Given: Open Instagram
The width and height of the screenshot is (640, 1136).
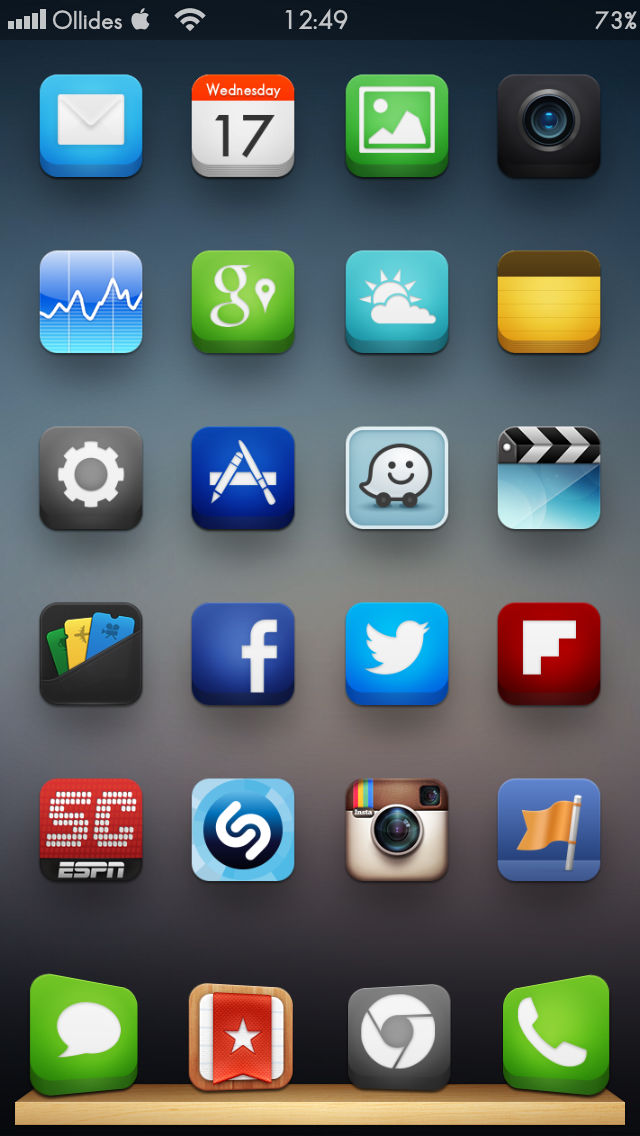Looking at the screenshot, I should (396, 830).
